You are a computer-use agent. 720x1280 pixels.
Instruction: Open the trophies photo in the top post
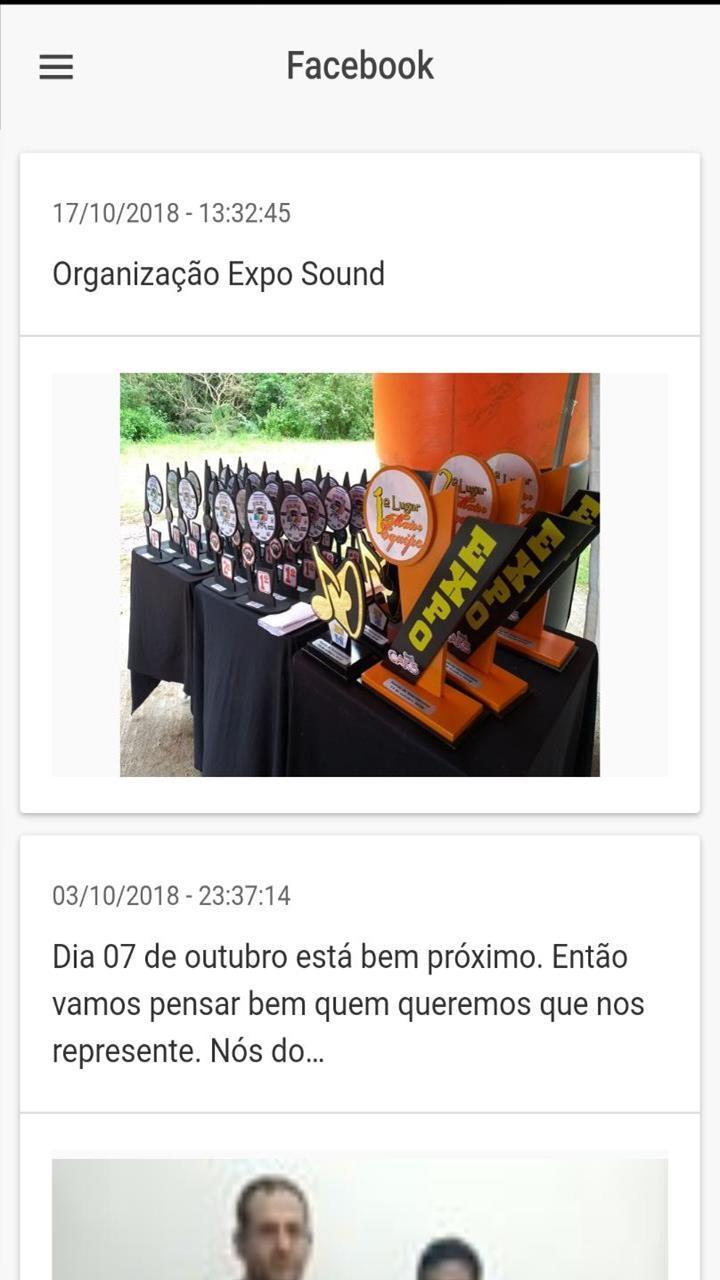pyautogui.click(x=360, y=573)
